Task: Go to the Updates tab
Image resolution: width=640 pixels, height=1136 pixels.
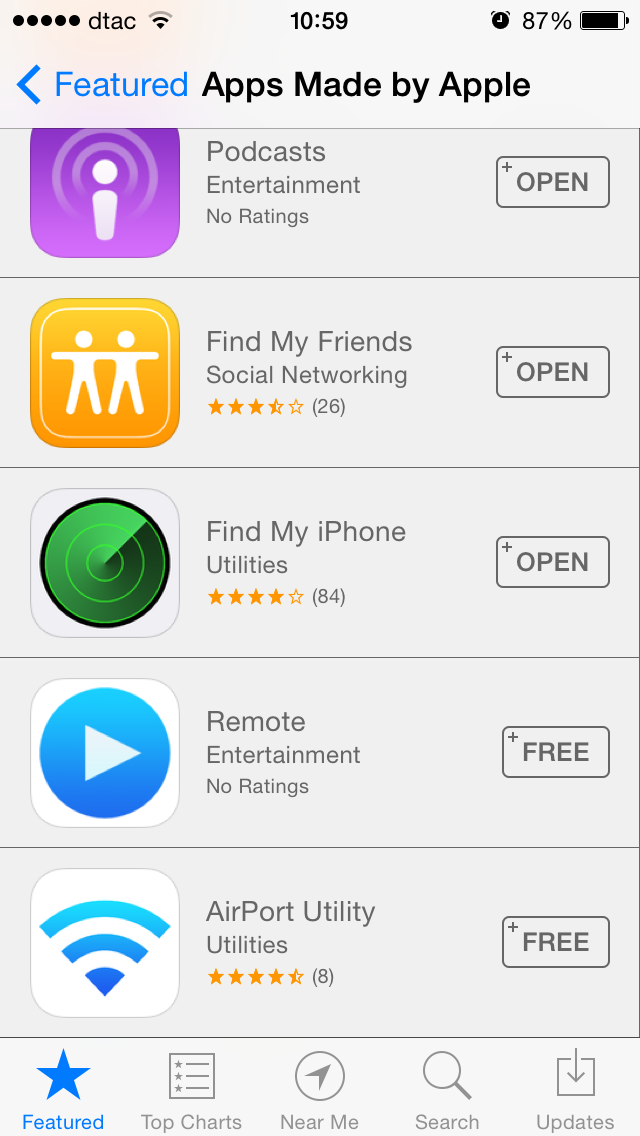Action: tap(575, 1089)
